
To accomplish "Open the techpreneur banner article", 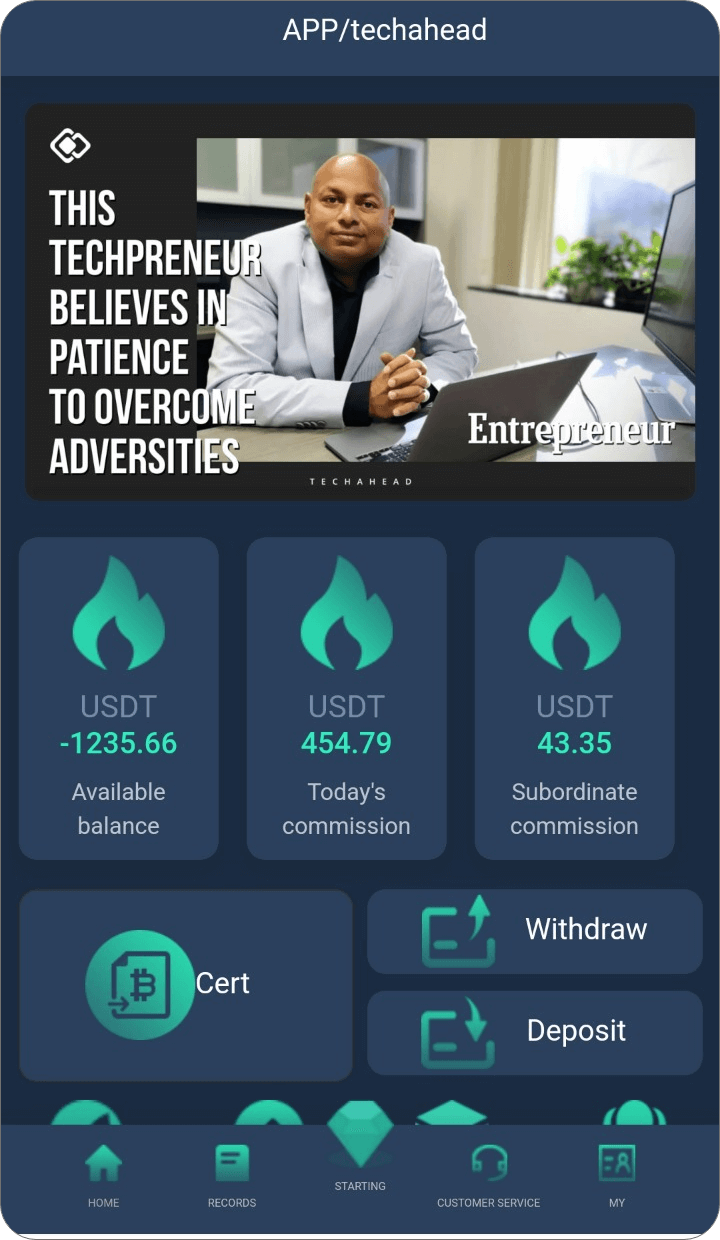I will tap(360, 301).
